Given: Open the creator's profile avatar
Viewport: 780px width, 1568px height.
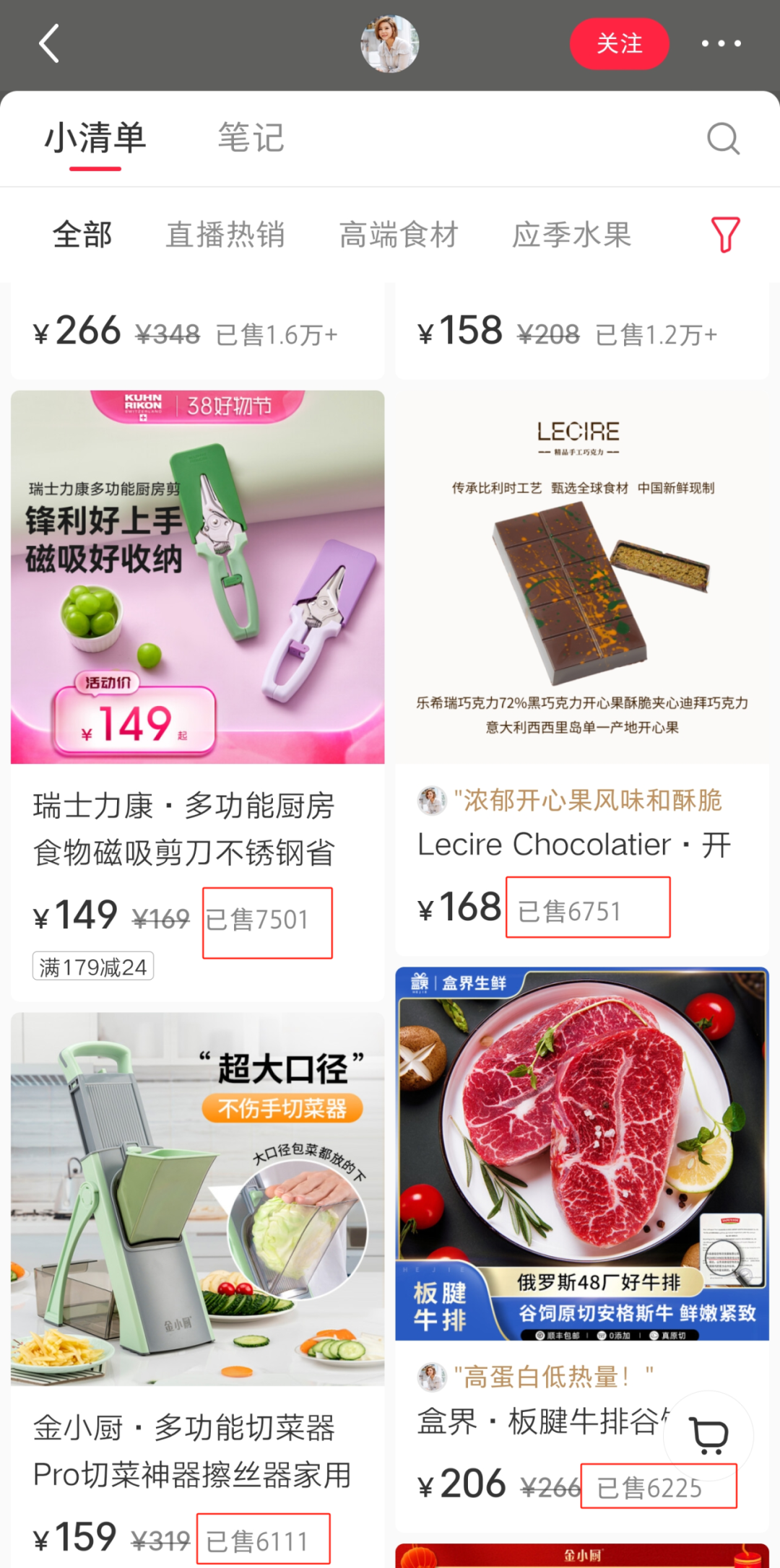Looking at the screenshot, I should coord(389,44).
